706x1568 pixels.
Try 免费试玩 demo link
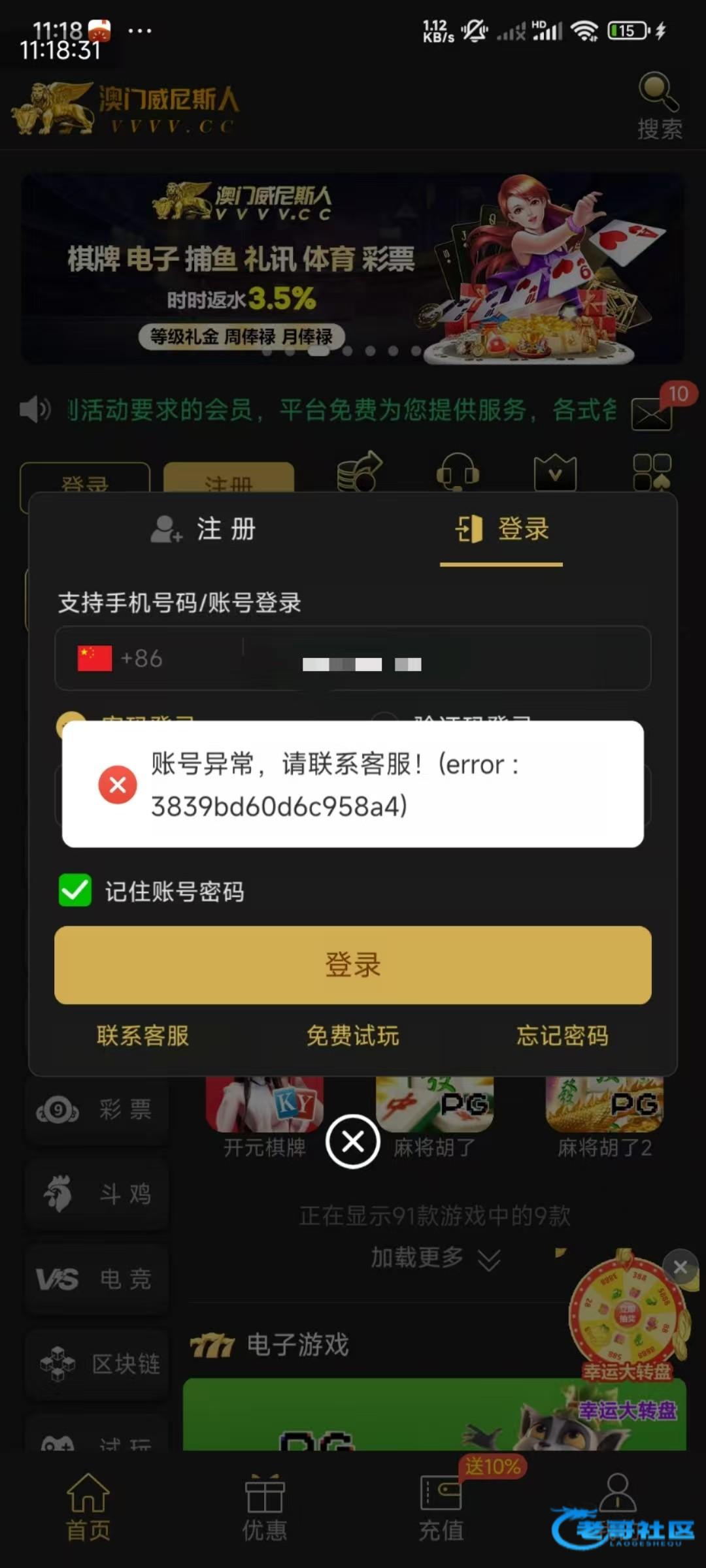point(353,1036)
